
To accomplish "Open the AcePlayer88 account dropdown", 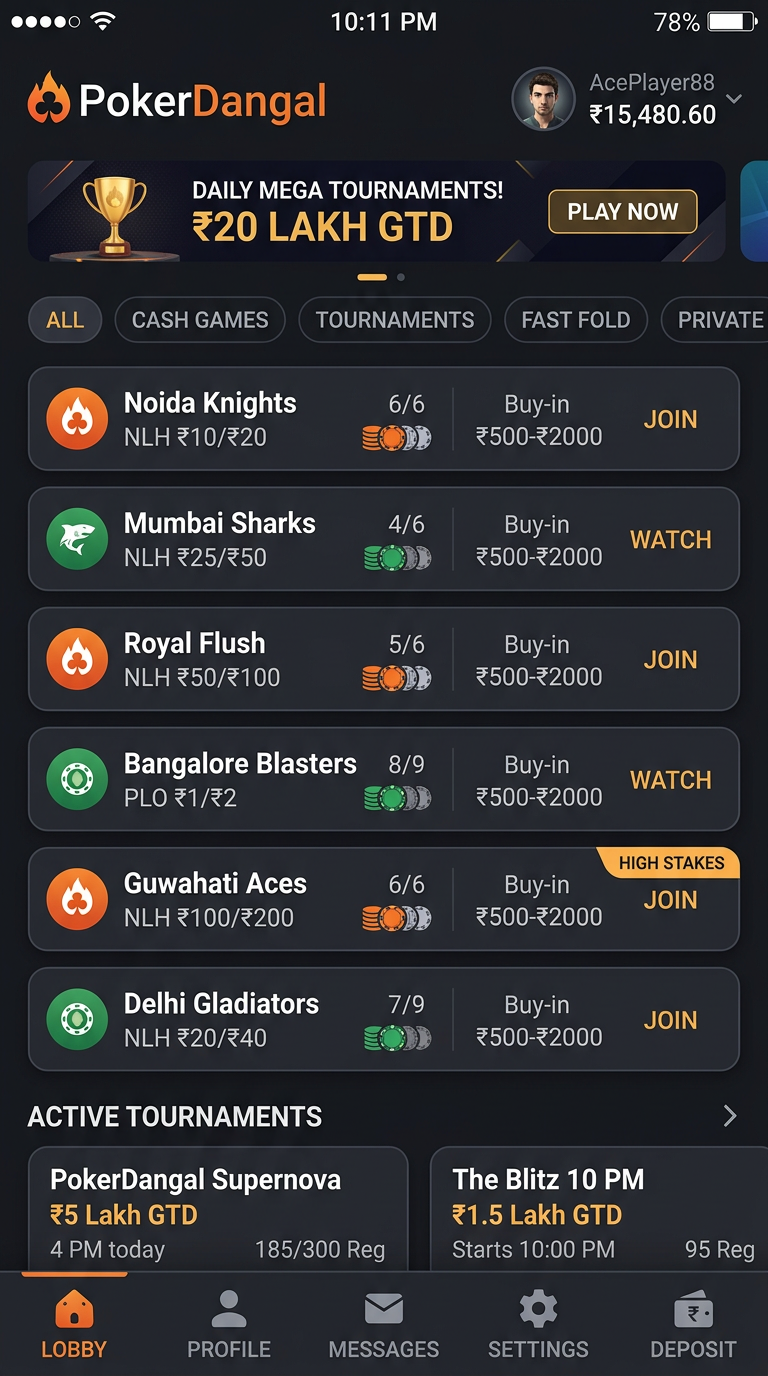I will point(735,99).
